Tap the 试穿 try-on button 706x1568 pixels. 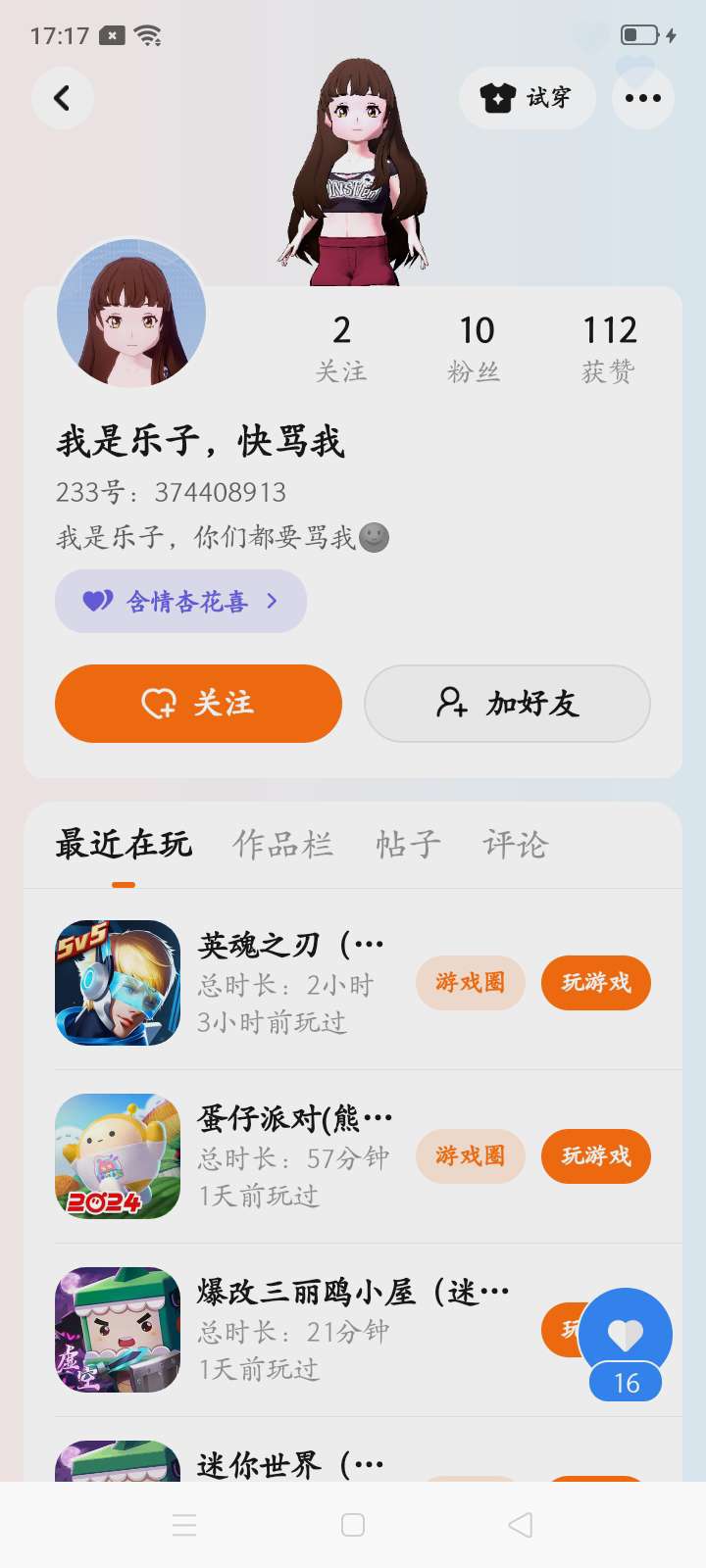click(527, 98)
